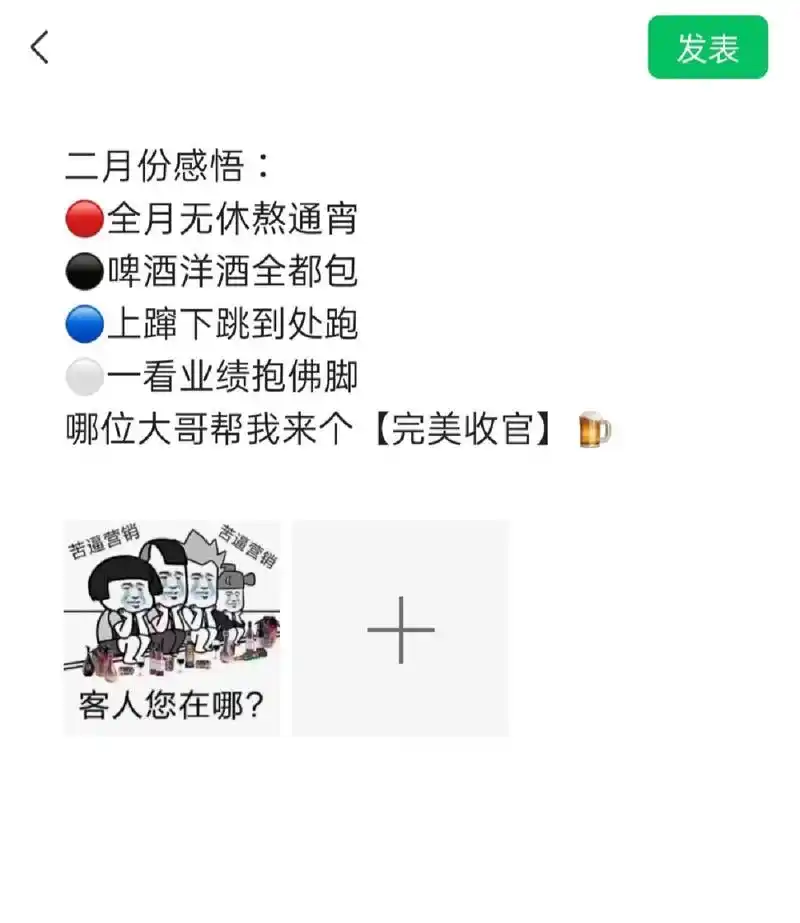800x923 pixels.
Task: Open the 客人您在哪 meme sticker thumbnail
Action: 170,626
